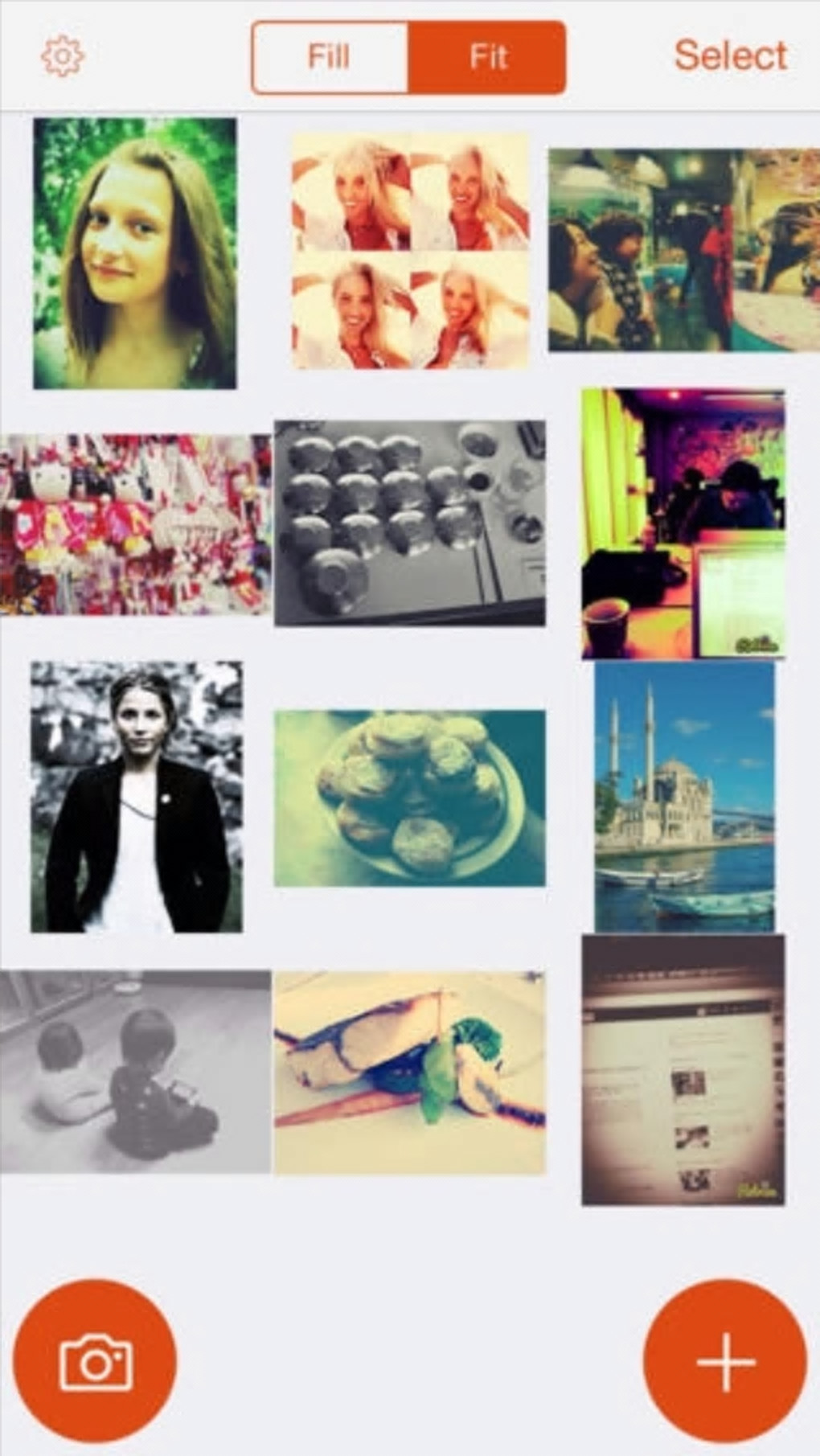The image size is (820, 1456).
Task: Add a new photo with plus button
Action: pyautogui.click(x=725, y=1361)
